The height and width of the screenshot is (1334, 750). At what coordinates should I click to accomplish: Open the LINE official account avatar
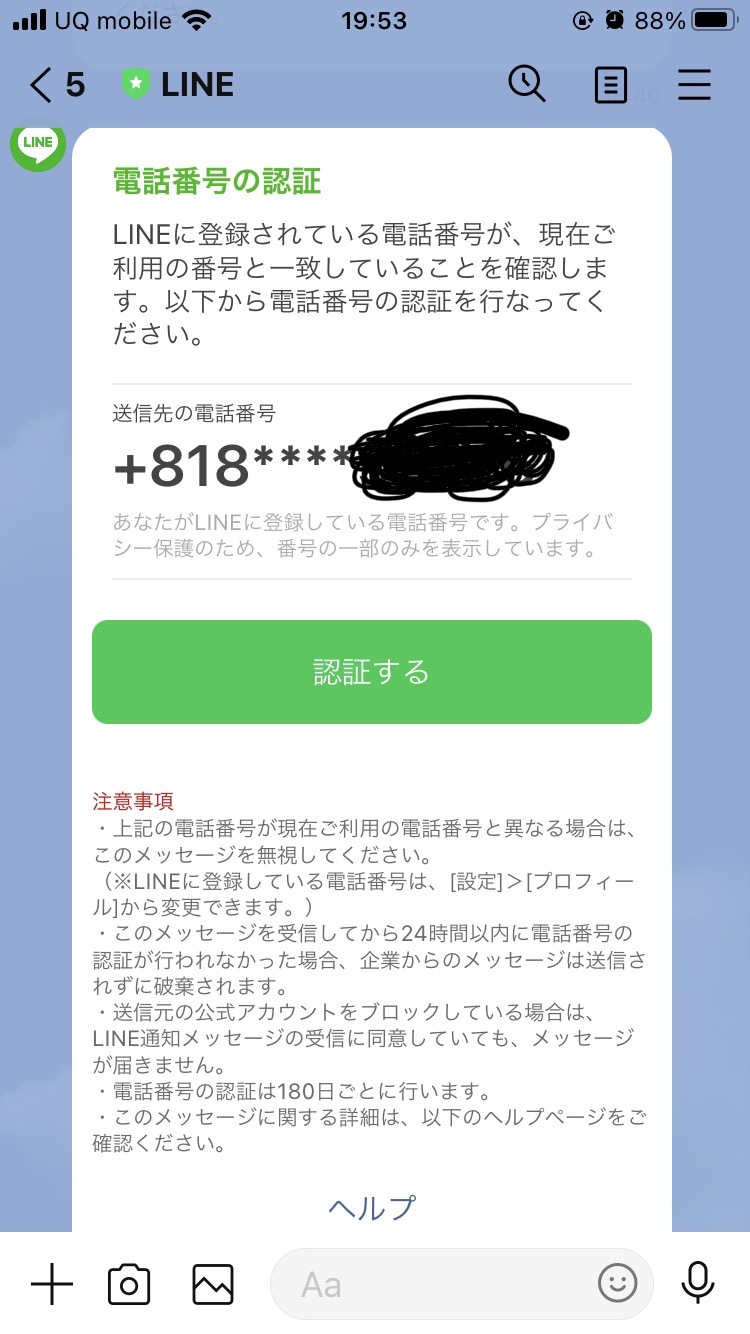tap(38, 146)
